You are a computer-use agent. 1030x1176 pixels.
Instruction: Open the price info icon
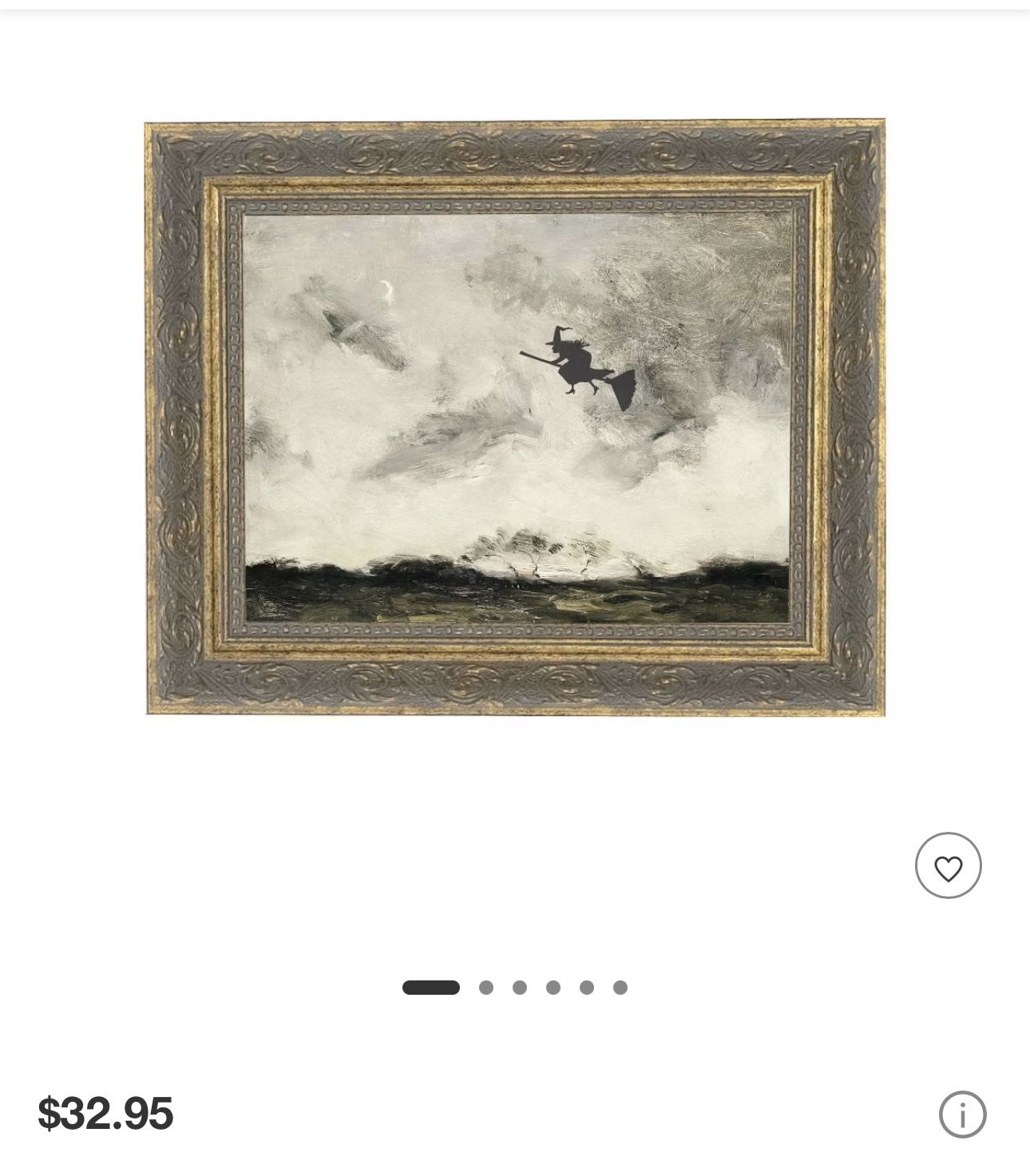click(x=962, y=1114)
